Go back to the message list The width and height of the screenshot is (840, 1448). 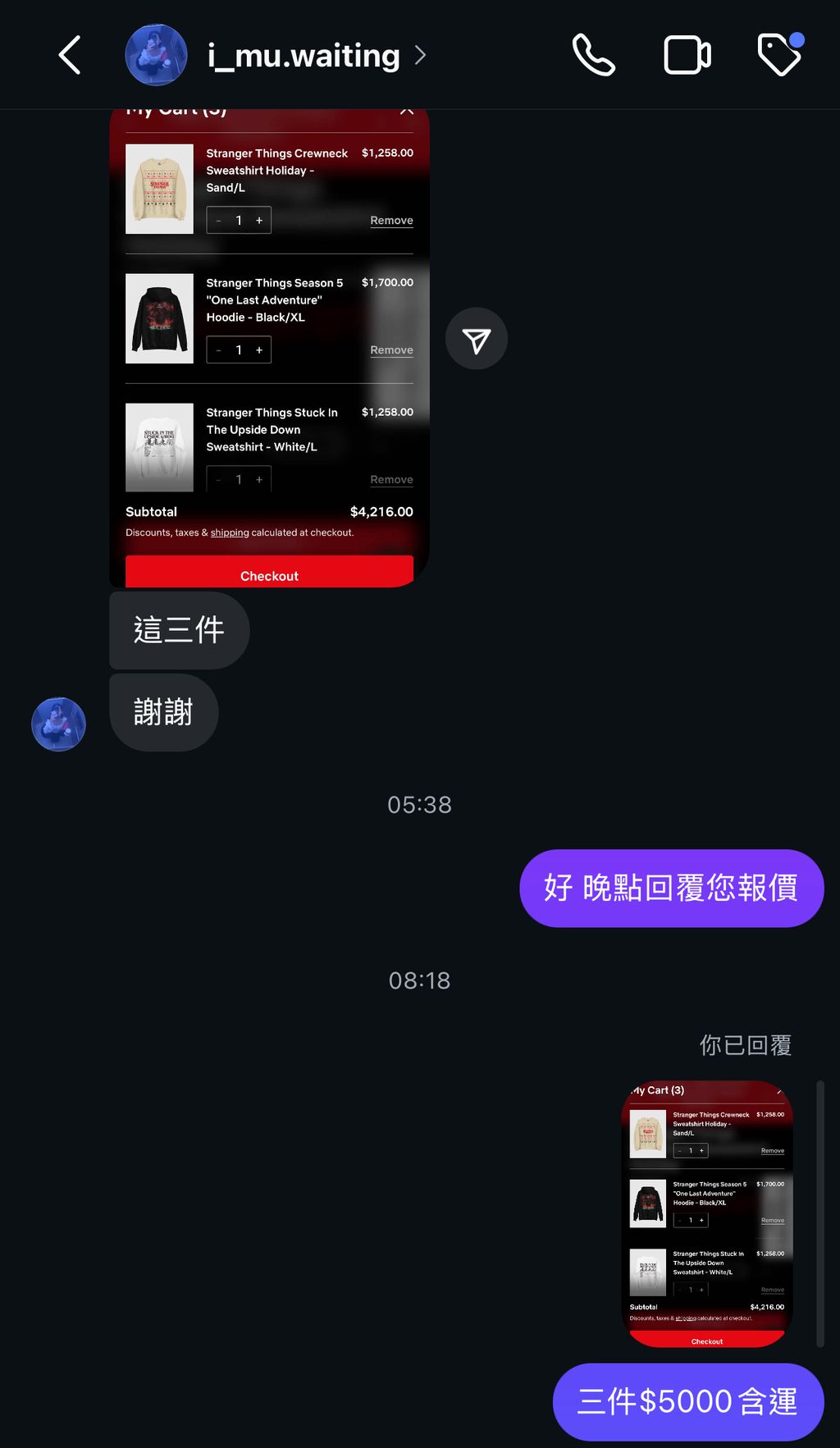[70, 55]
